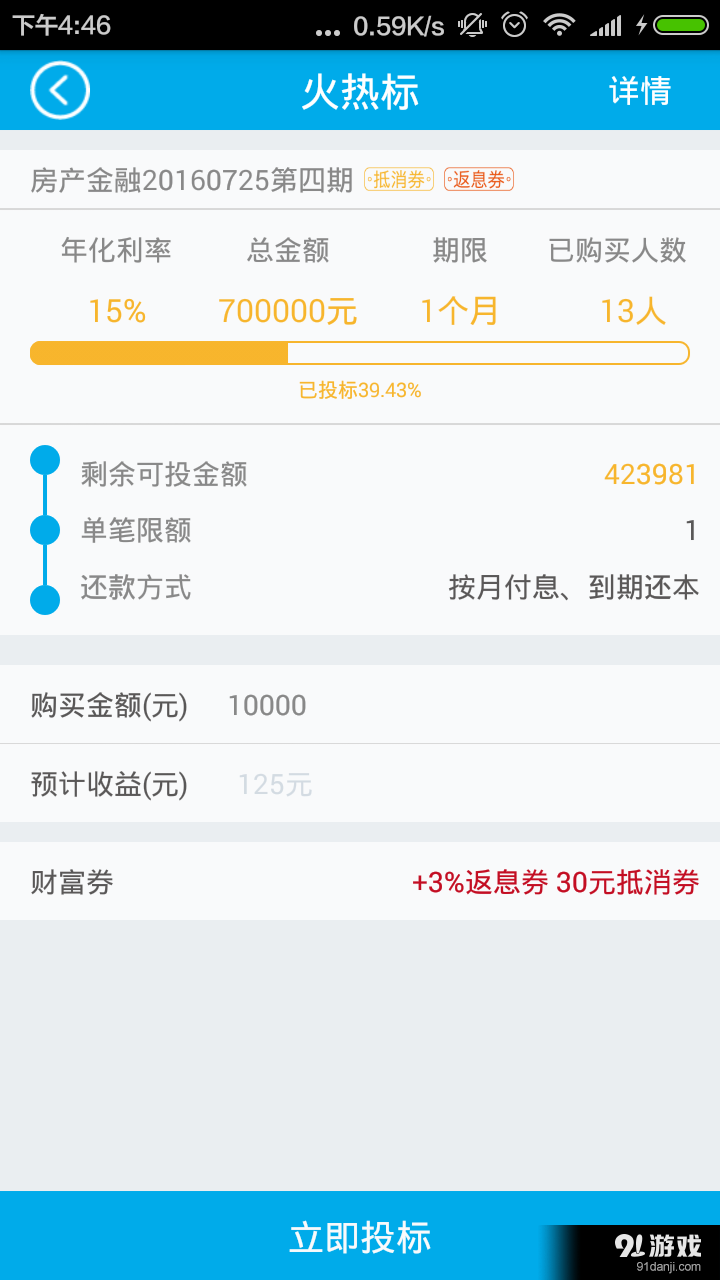The width and height of the screenshot is (720, 1280).
Task: Tap the 返息券 coupon tag
Action: (478, 179)
